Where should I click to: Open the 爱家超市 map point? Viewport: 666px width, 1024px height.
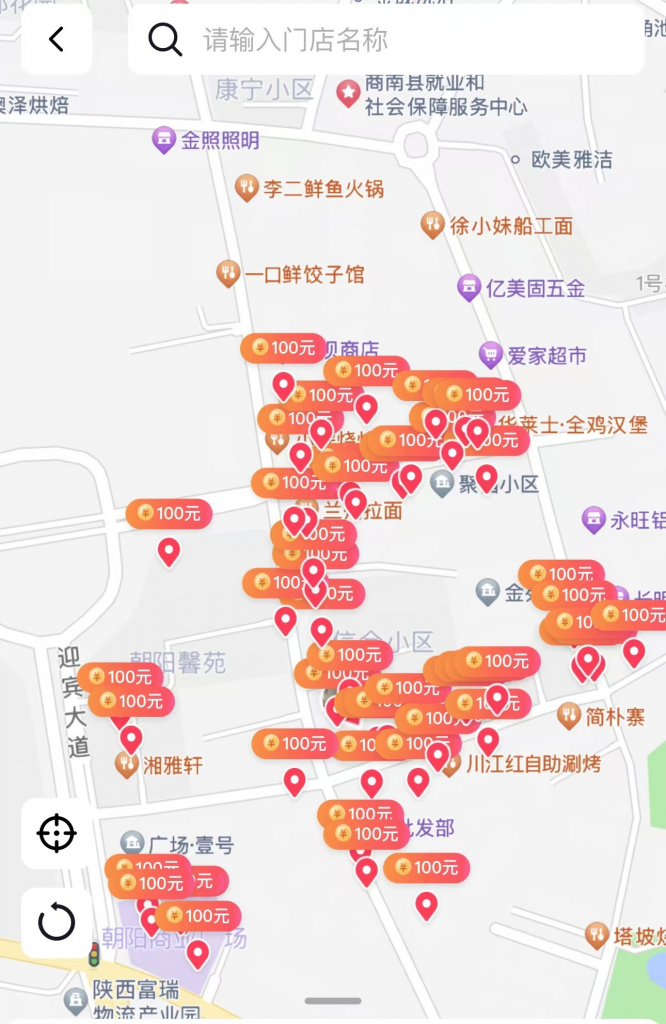[x=532, y=354]
